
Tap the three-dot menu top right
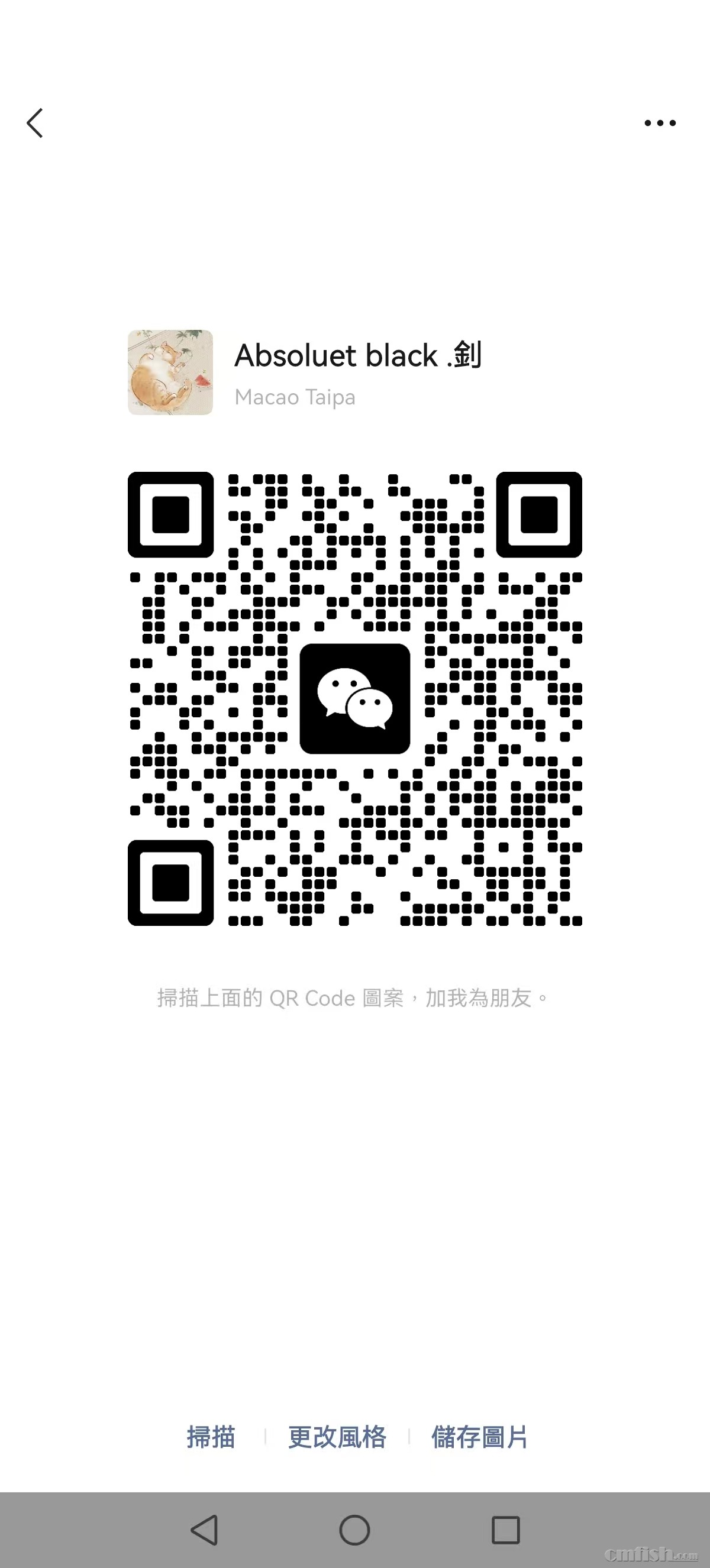(x=661, y=123)
